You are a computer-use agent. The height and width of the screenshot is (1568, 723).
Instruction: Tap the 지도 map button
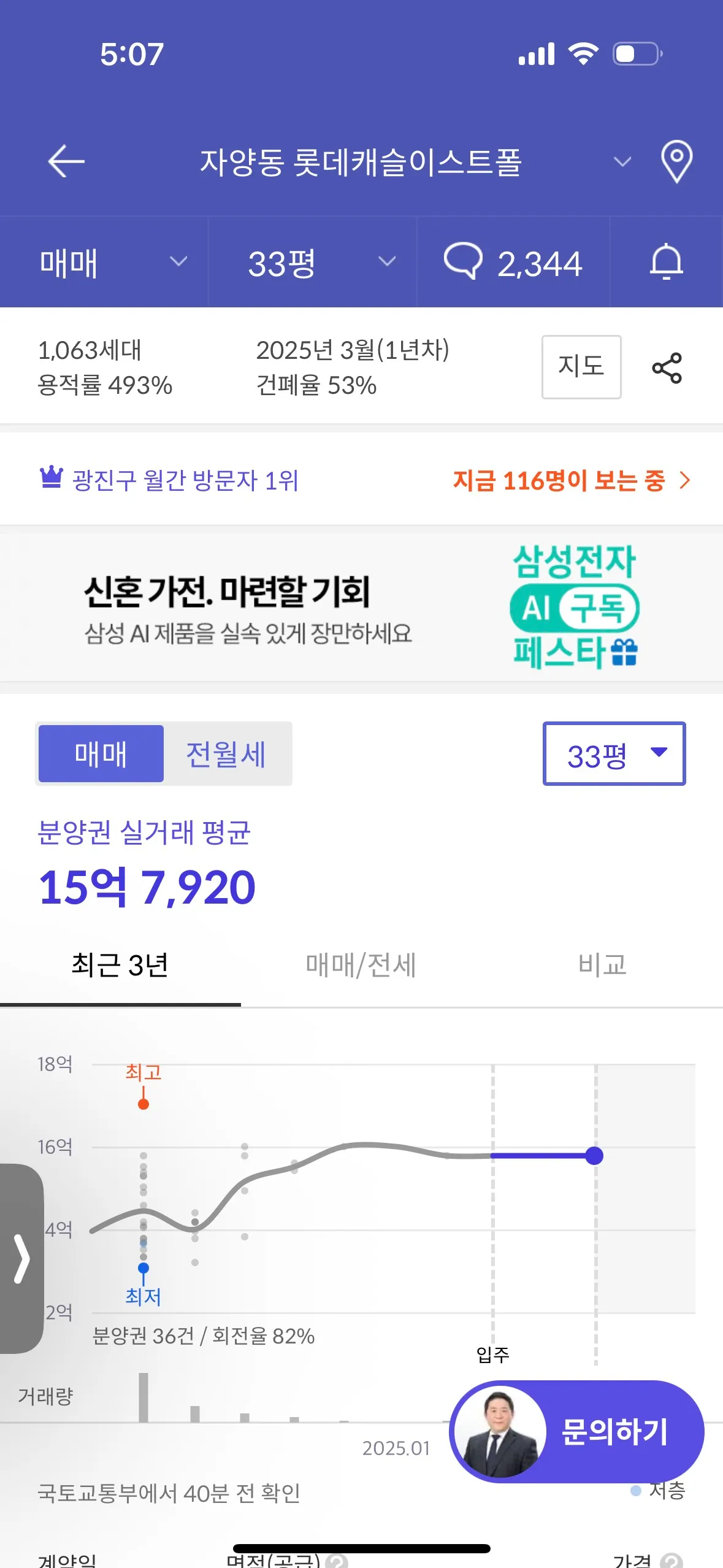click(x=581, y=367)
